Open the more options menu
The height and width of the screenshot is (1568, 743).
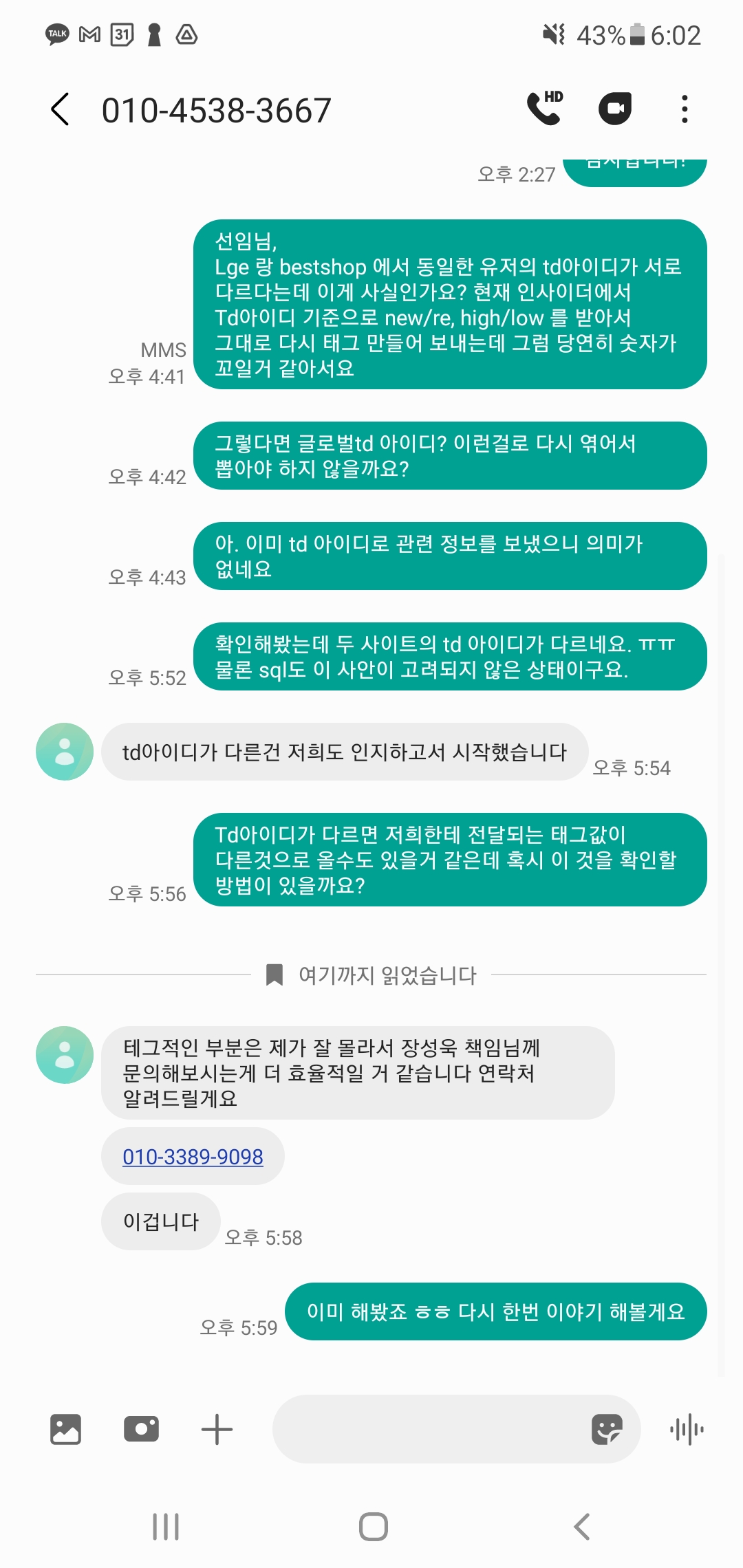[684, 109]
